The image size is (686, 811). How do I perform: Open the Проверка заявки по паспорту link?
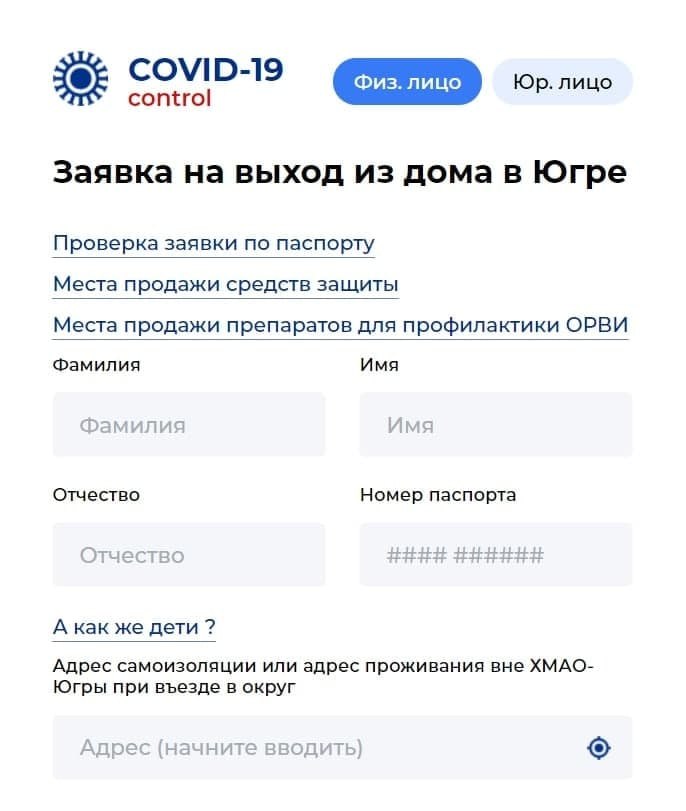214,243
